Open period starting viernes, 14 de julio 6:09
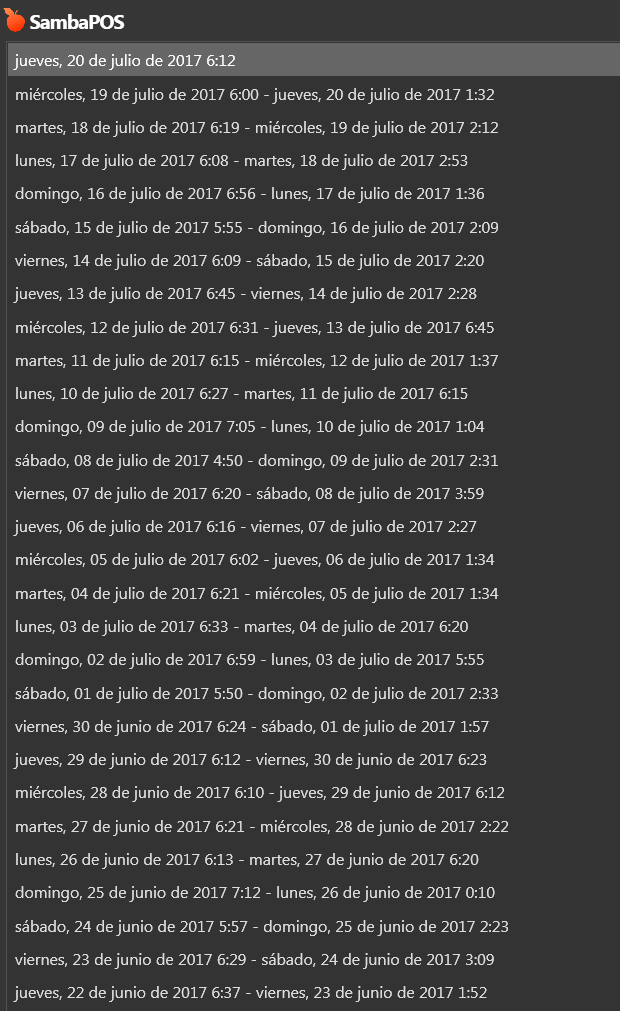This screenshot has height=1011, width=620. [314, 260]
